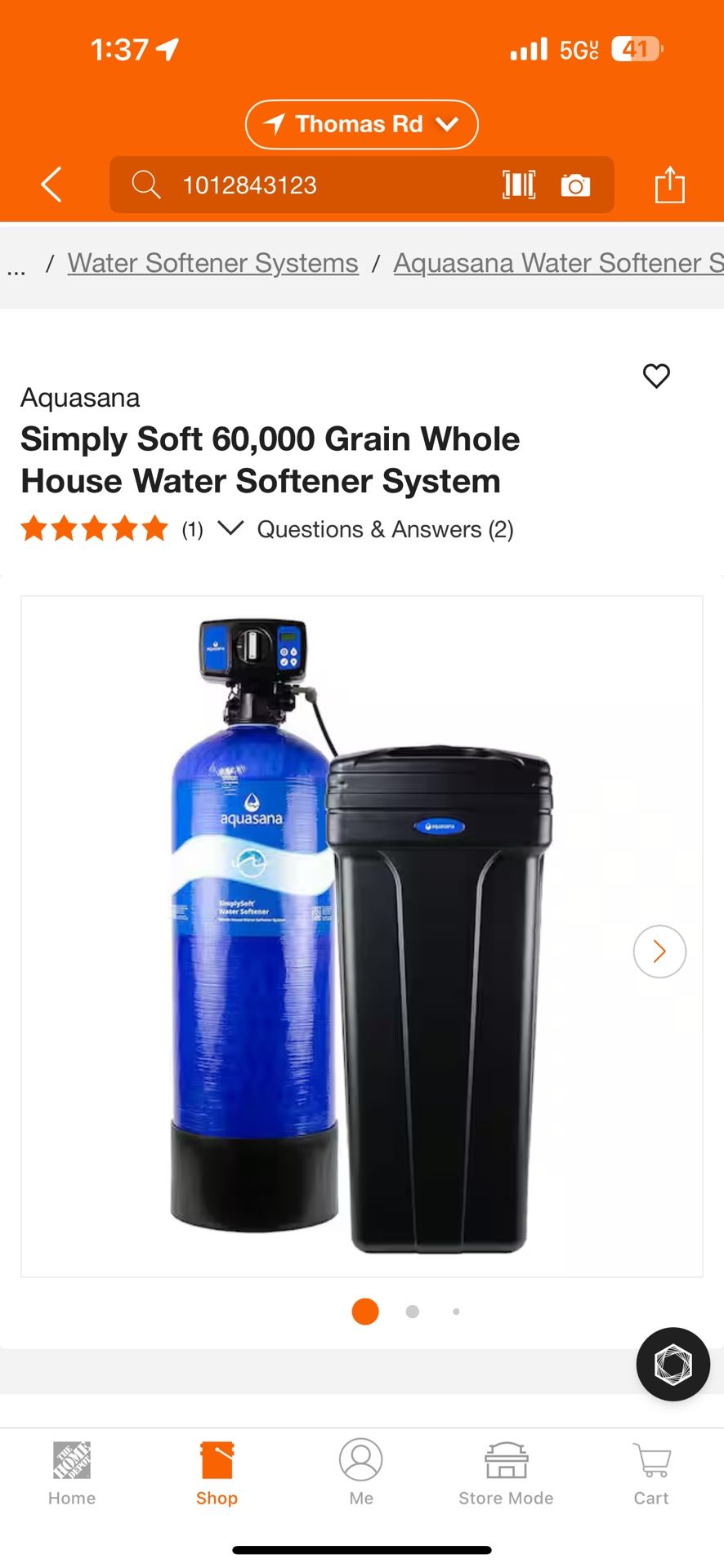Go back using the back arrow

[51, 185]
